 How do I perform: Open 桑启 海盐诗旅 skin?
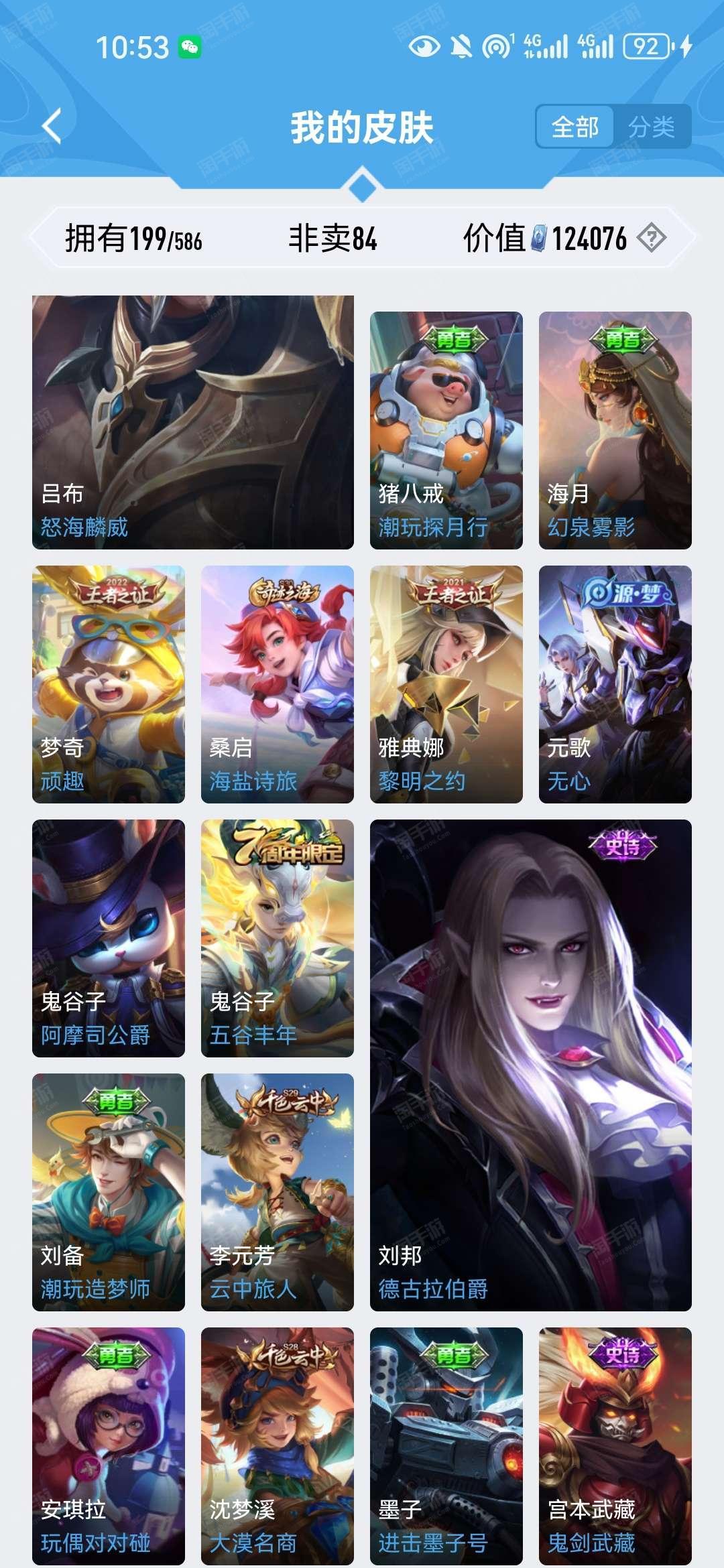(x=278, y=684)
